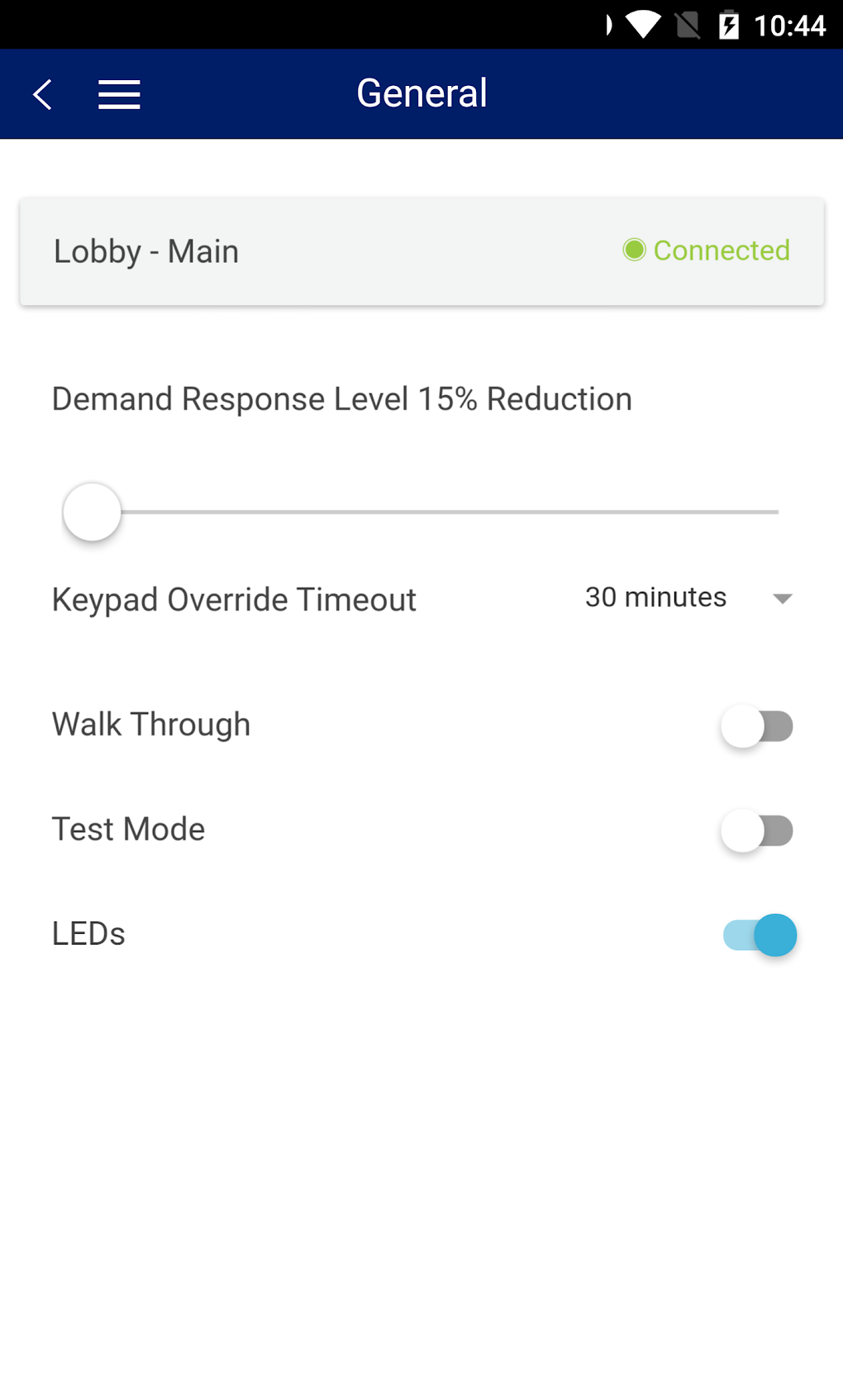Enable the Walk Through switch
843x1400 pixels.
pyautogui.click(x=757, y=726)
